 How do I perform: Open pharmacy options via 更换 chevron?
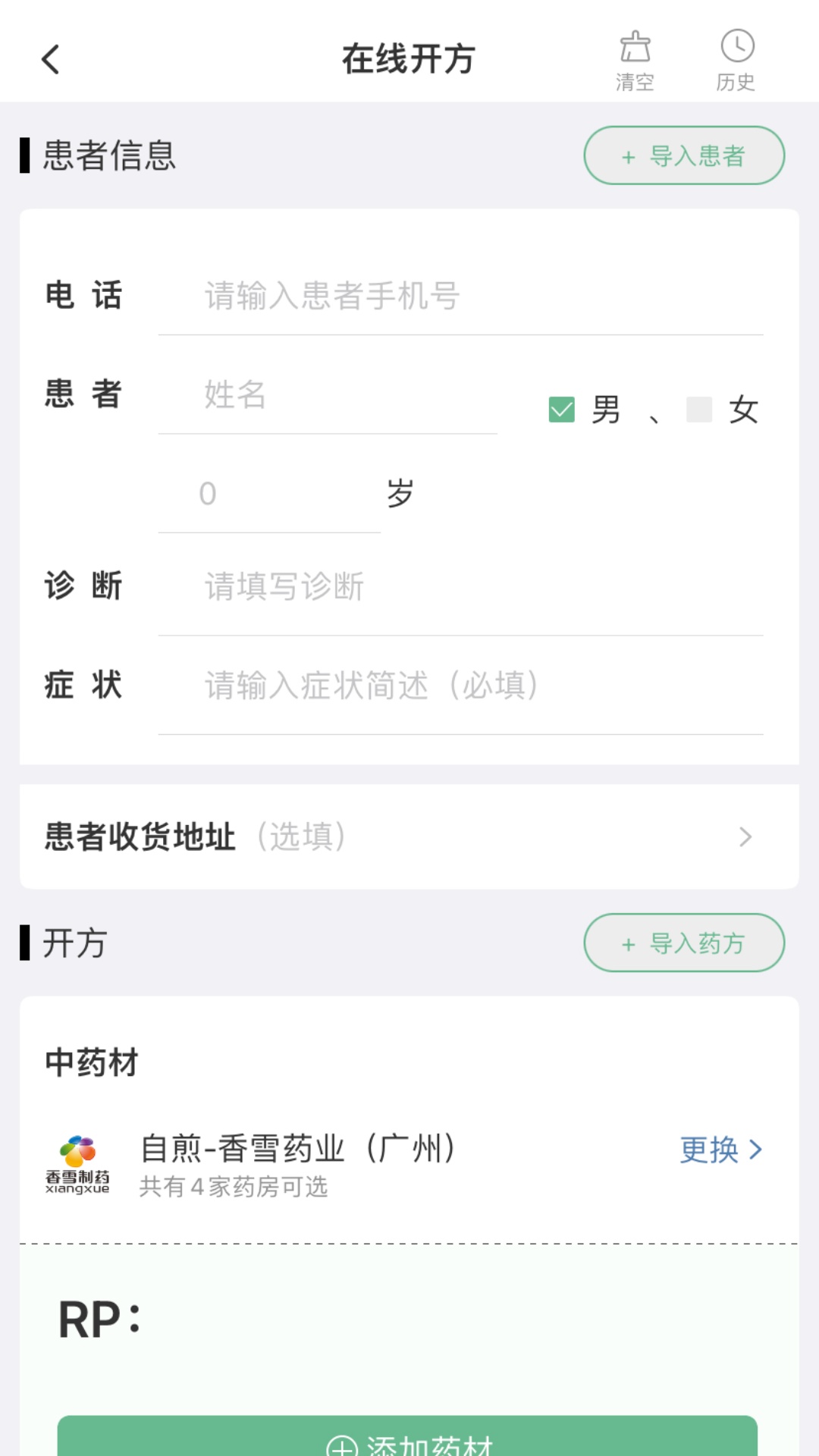(x=755, y=1150)
